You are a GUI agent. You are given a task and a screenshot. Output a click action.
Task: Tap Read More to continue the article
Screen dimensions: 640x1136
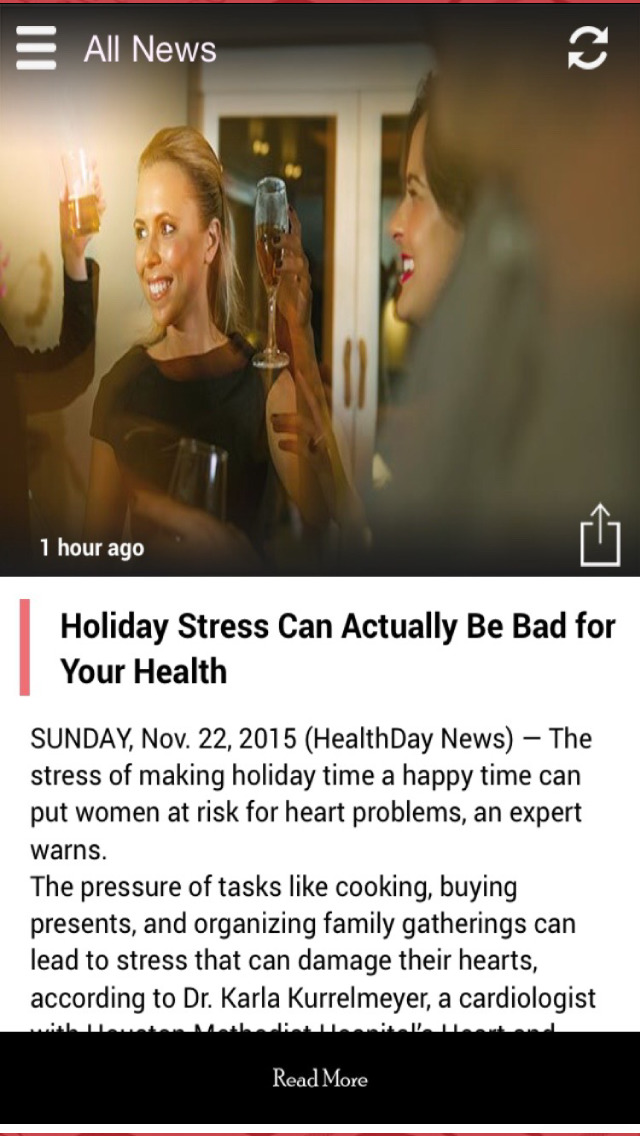point(320,1079)
